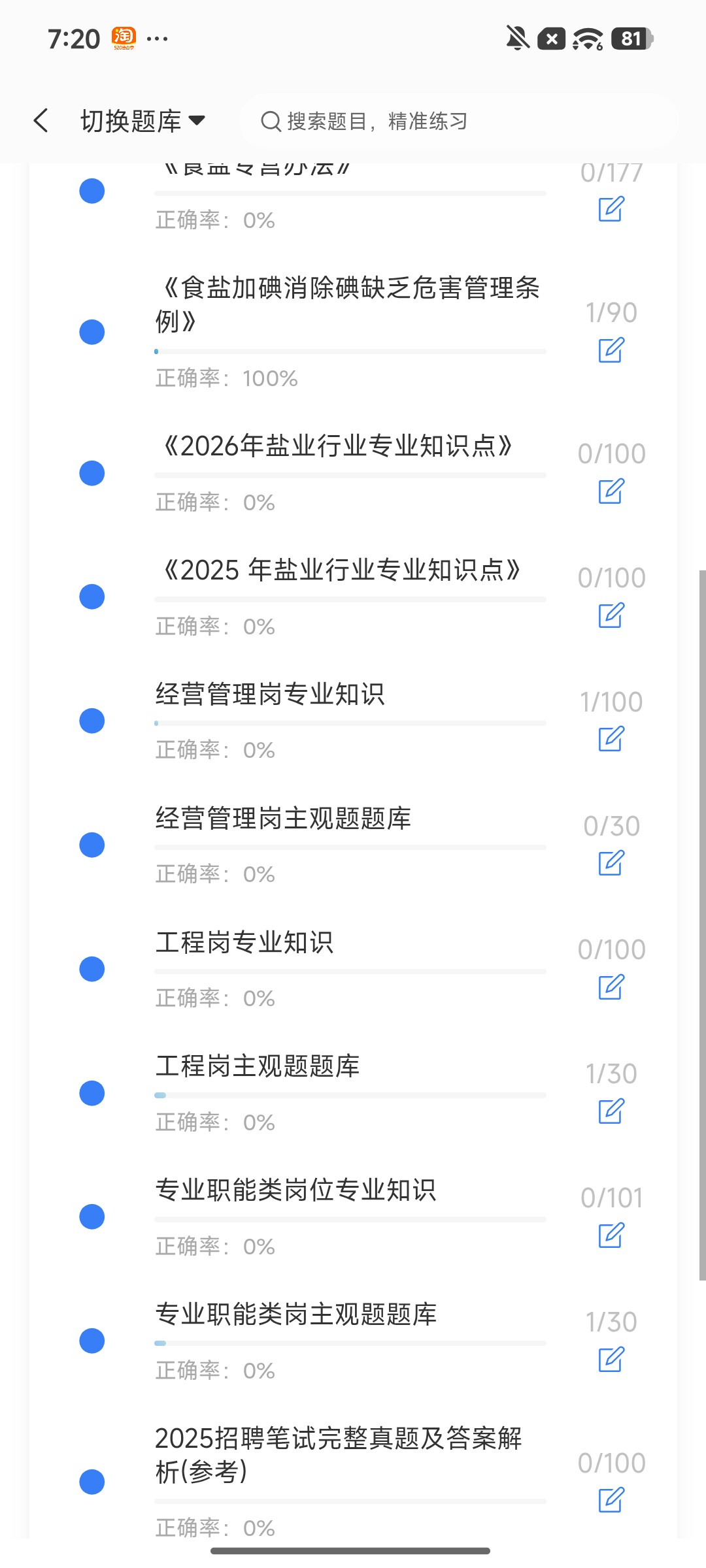Open 《2026年盐业行业专业知识点》 question set

[x=353, y=474]
